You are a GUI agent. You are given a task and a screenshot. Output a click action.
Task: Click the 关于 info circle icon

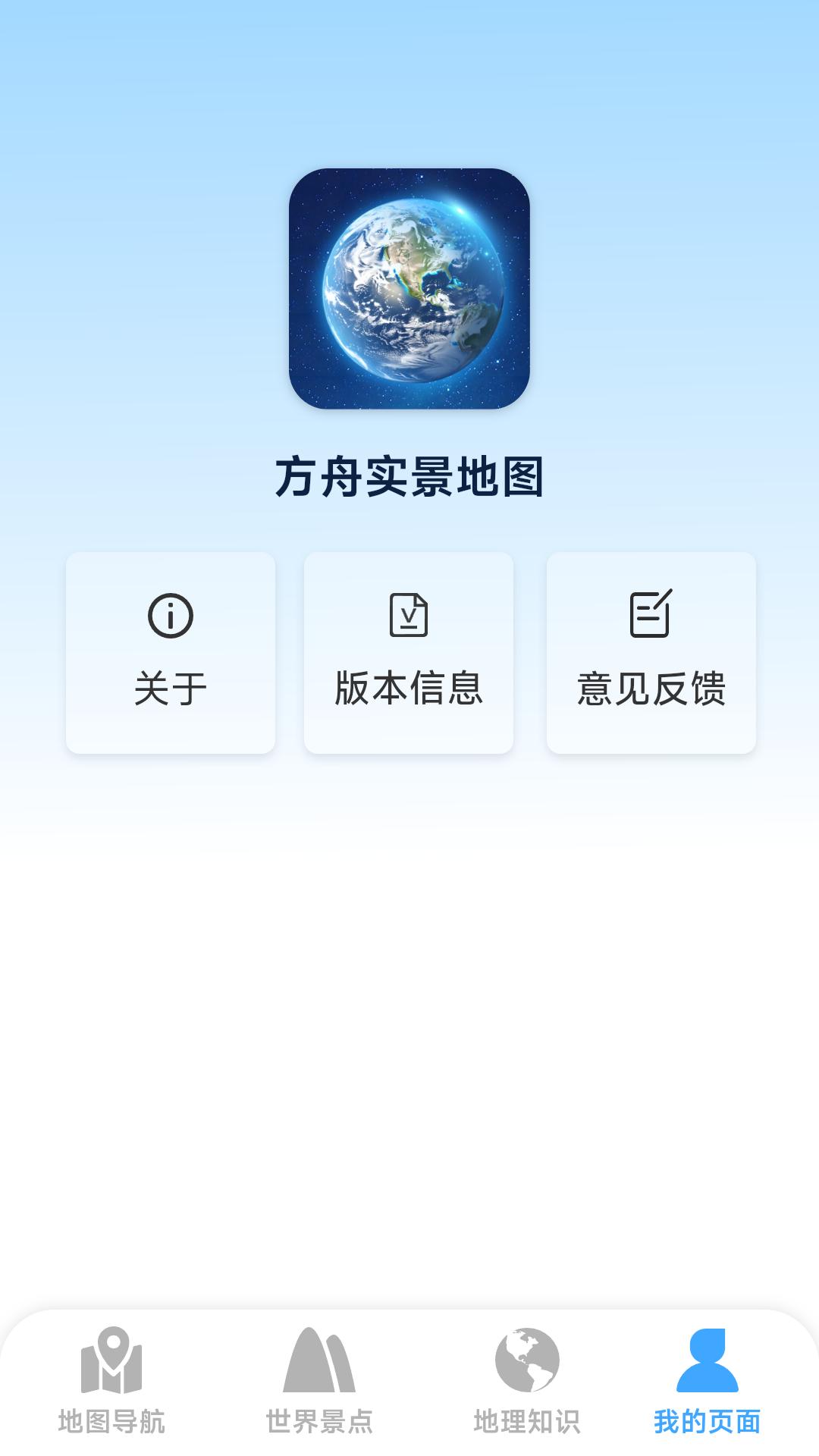171,616
